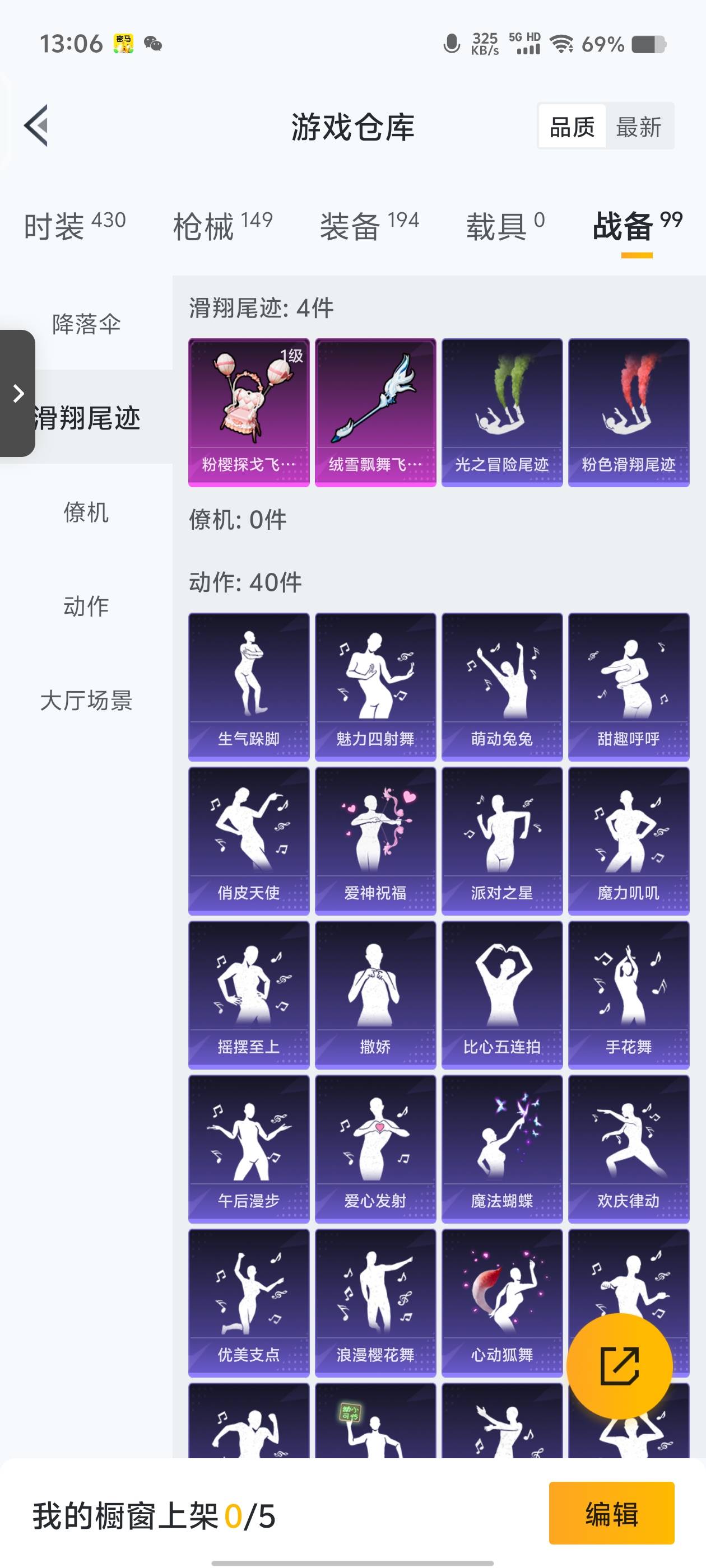The width and height of the screenshot is (706, 1568).
Task: Select 僚机 in the side menu
Action: 86,512
